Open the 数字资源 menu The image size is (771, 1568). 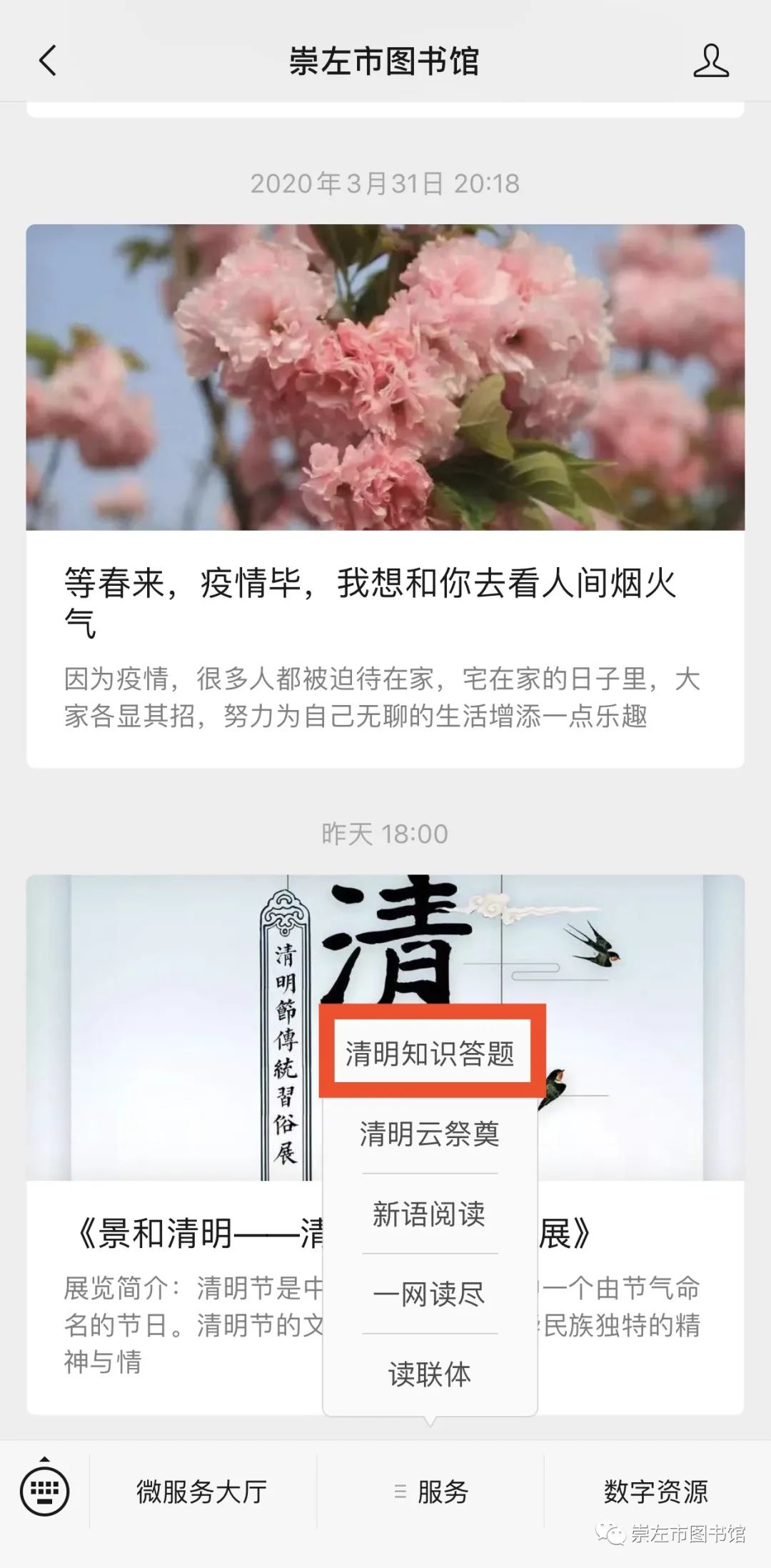pyautogui.click(x=657, y=1492)
